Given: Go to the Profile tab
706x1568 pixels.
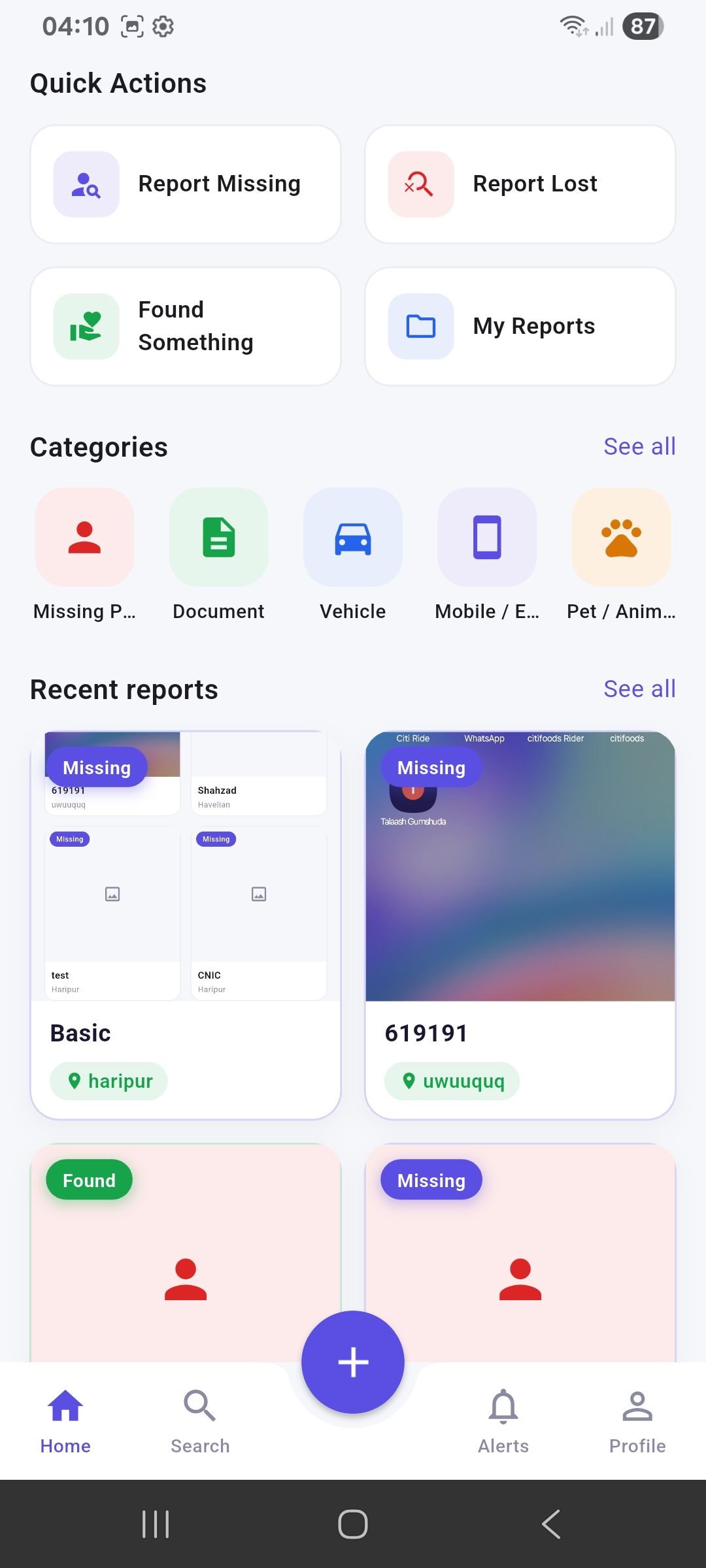Looking at the screenshot, I should pyautogui.click(x=637, y=1421).
